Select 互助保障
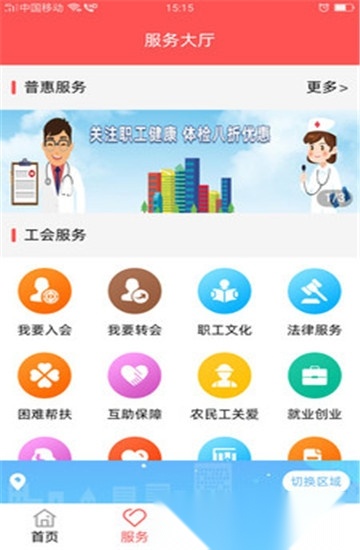 tap(135, 387)
